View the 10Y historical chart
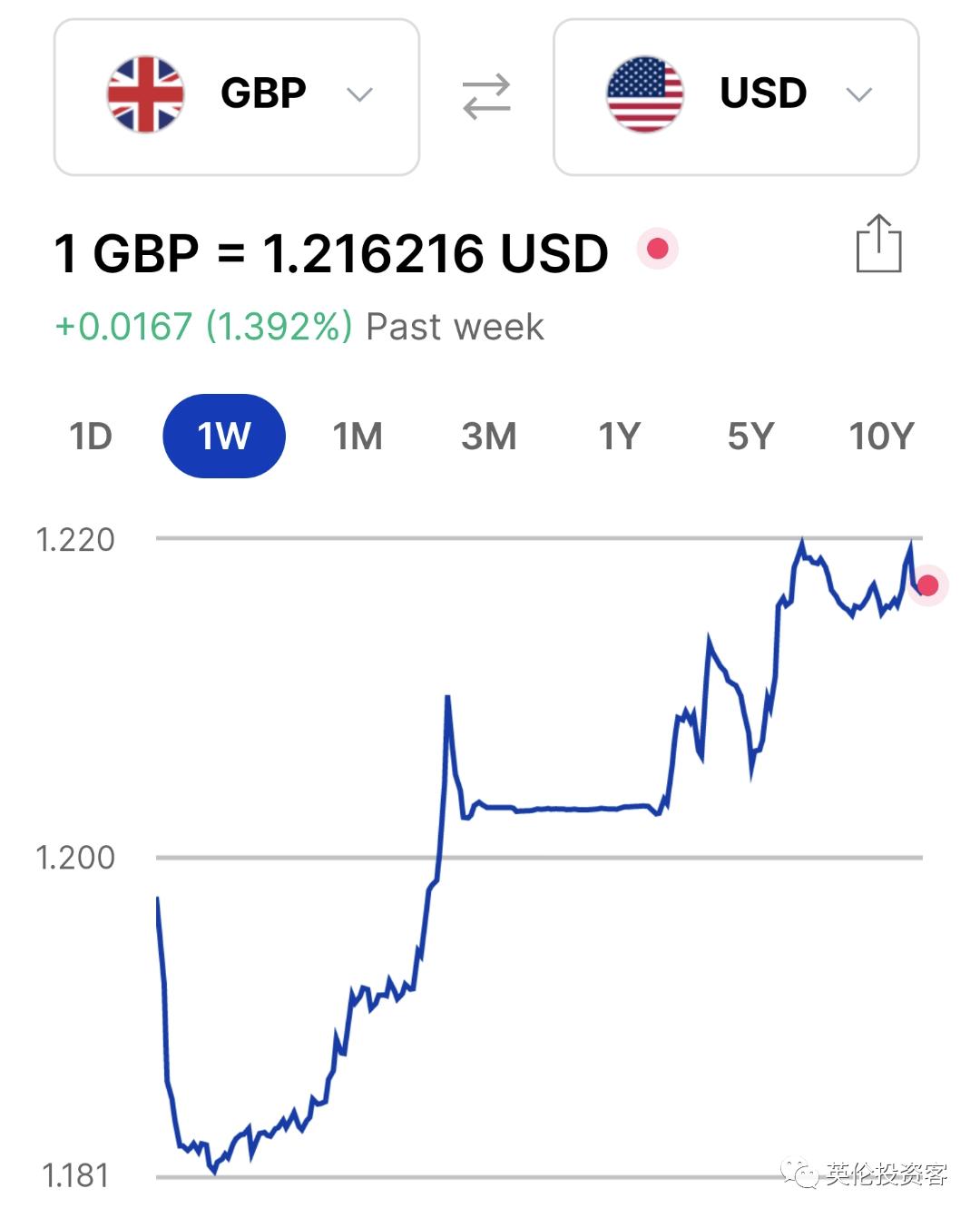 (x=878, y=436)
